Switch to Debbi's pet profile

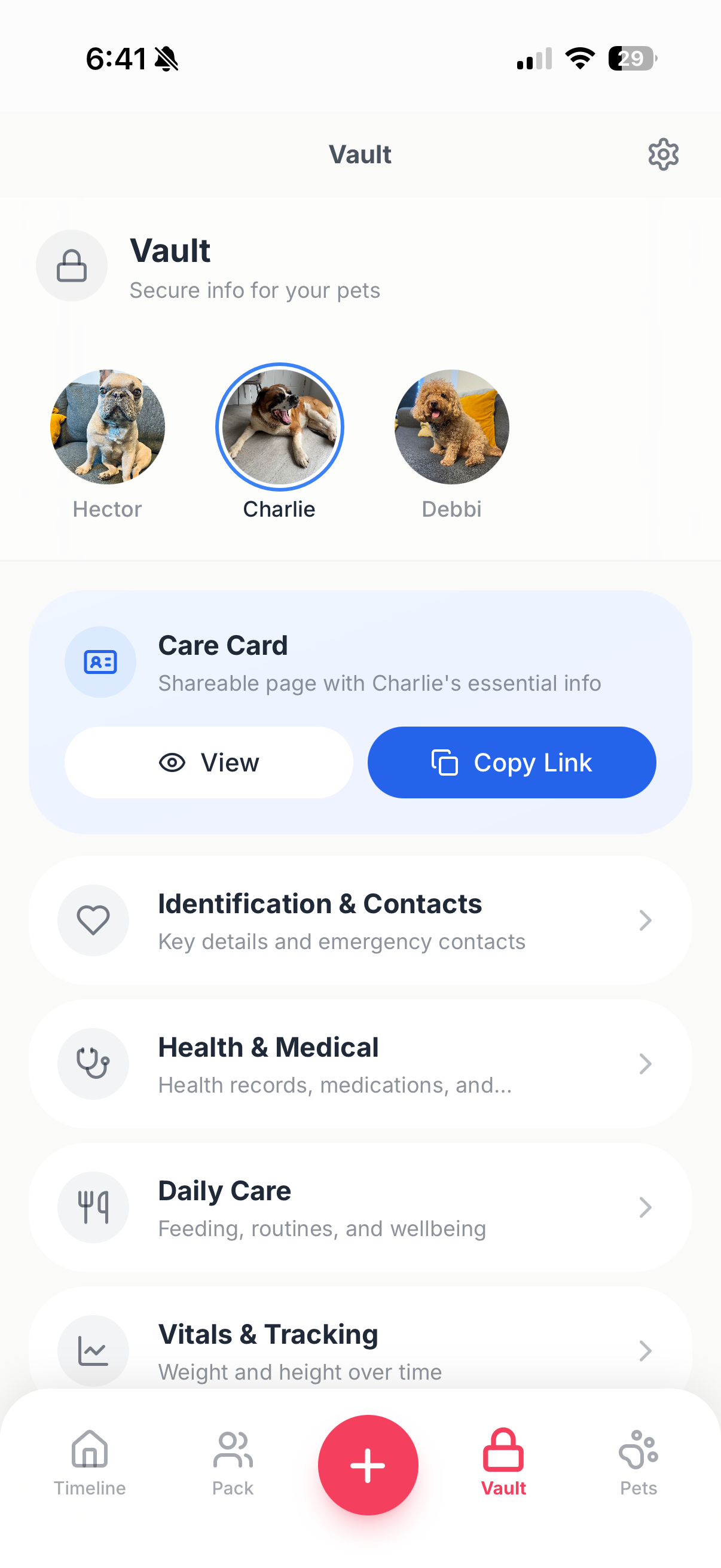point(451,428)
